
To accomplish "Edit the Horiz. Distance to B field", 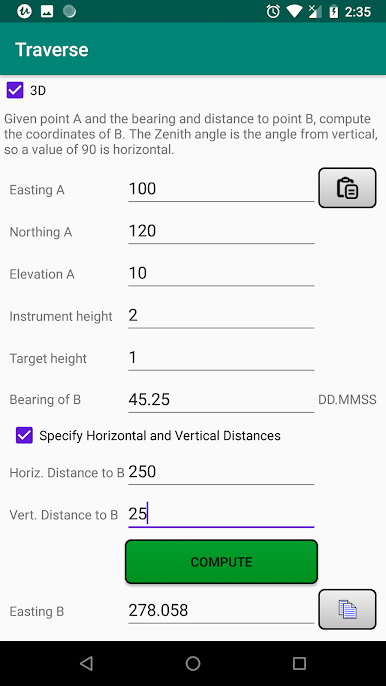I will coord(221,472).
